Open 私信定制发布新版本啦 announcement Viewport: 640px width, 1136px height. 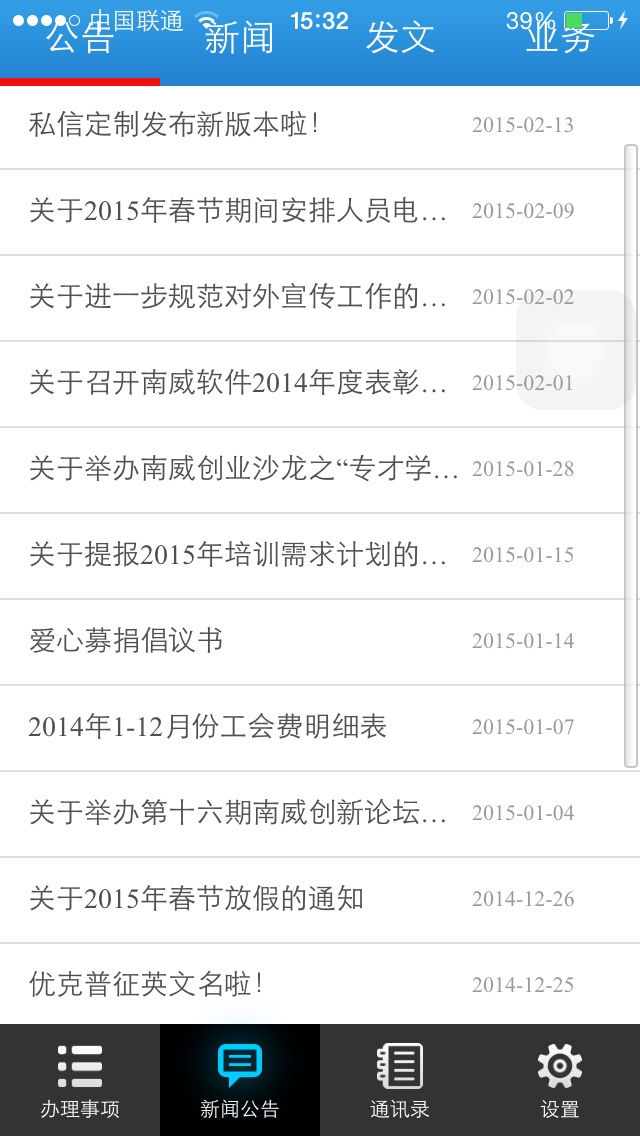point(320,126)
